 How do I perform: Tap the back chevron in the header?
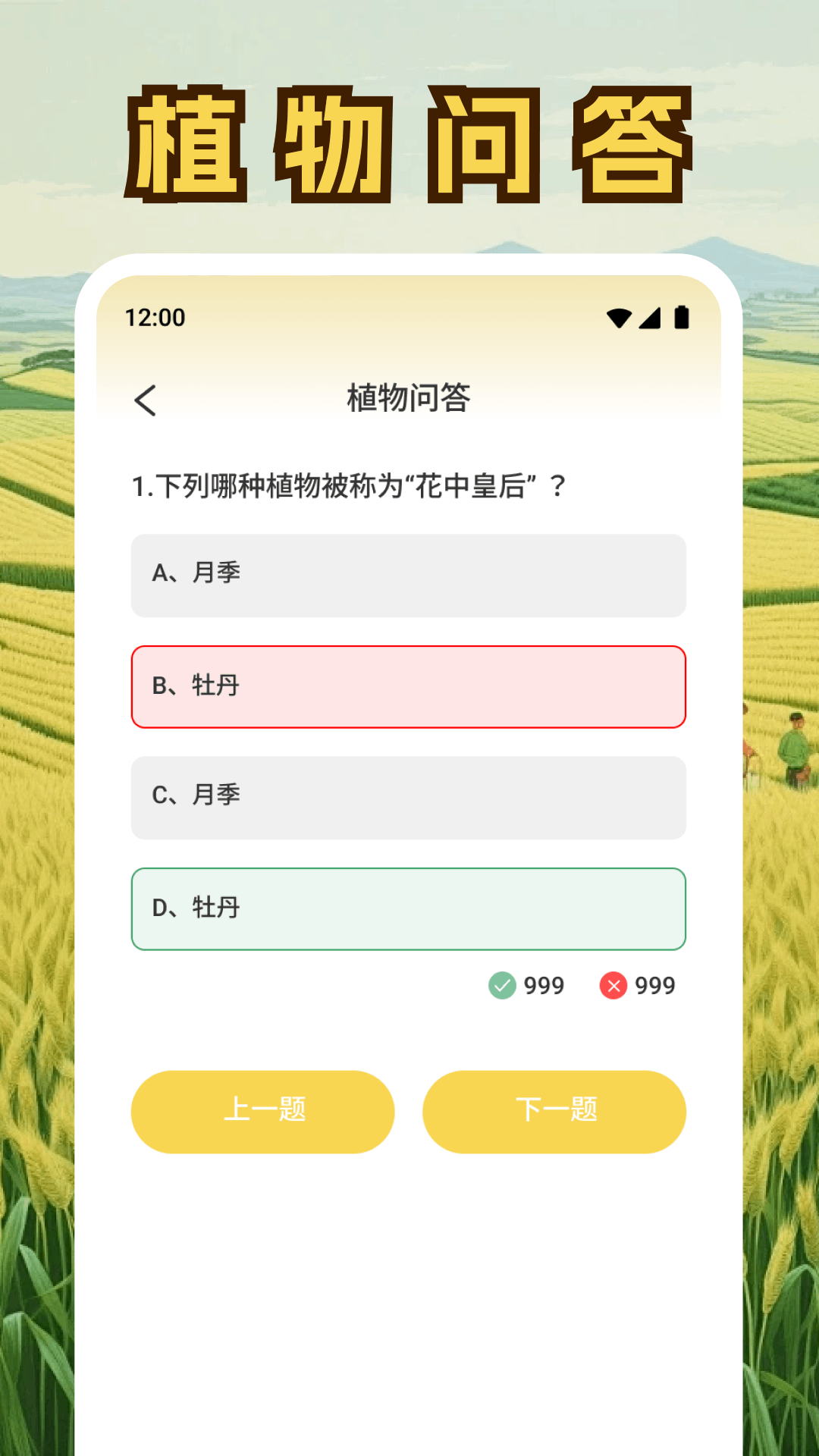(146, 399)
